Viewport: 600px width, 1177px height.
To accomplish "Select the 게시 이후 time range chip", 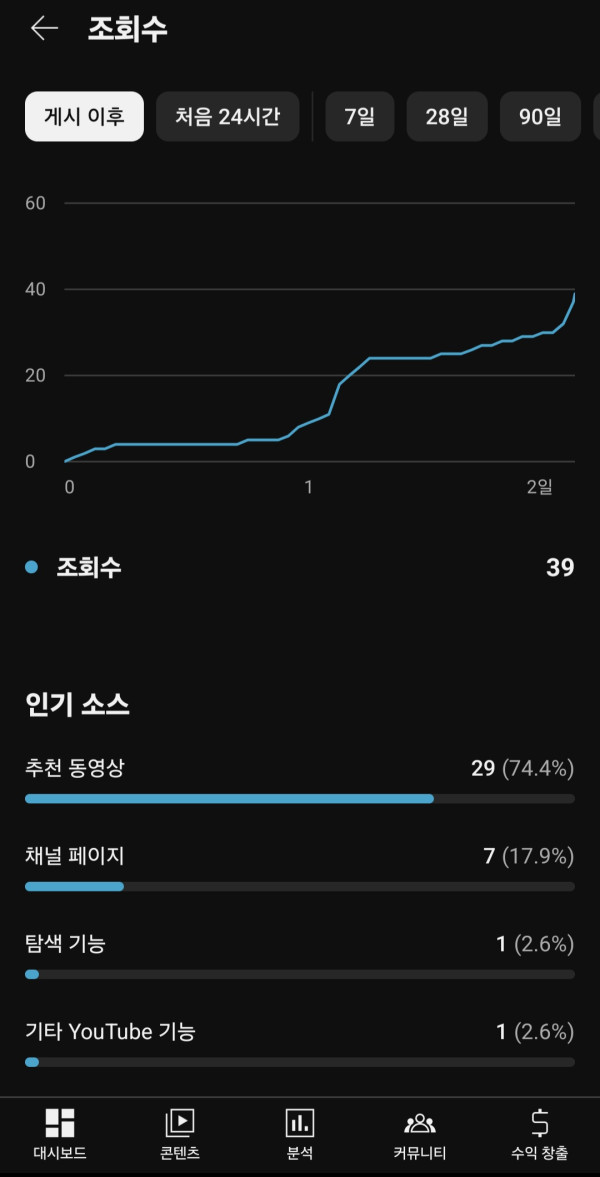I will coord(84,116).
